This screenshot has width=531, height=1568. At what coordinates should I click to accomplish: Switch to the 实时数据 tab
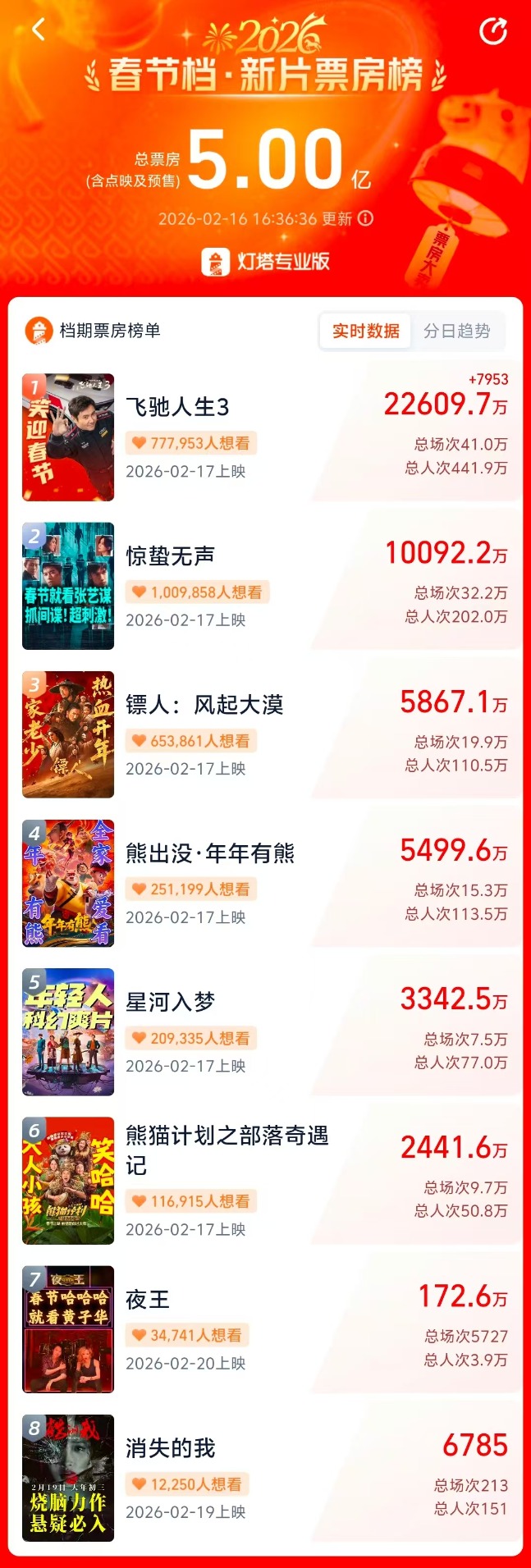pyautogui.click(x=365, y=331)
